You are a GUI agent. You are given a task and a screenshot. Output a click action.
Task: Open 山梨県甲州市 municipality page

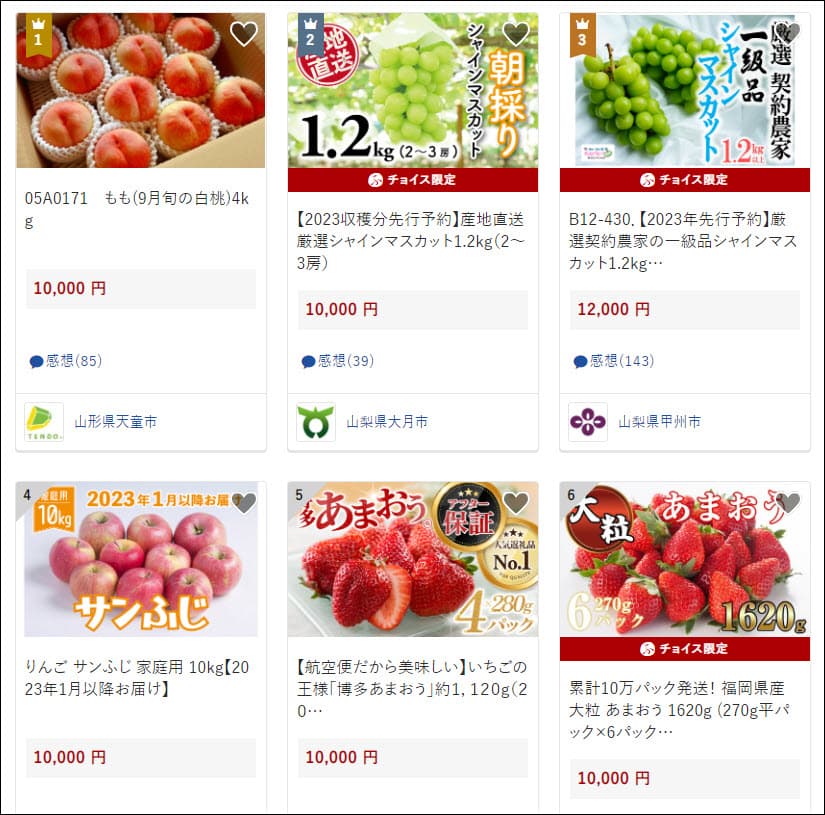tap(659, 422)
